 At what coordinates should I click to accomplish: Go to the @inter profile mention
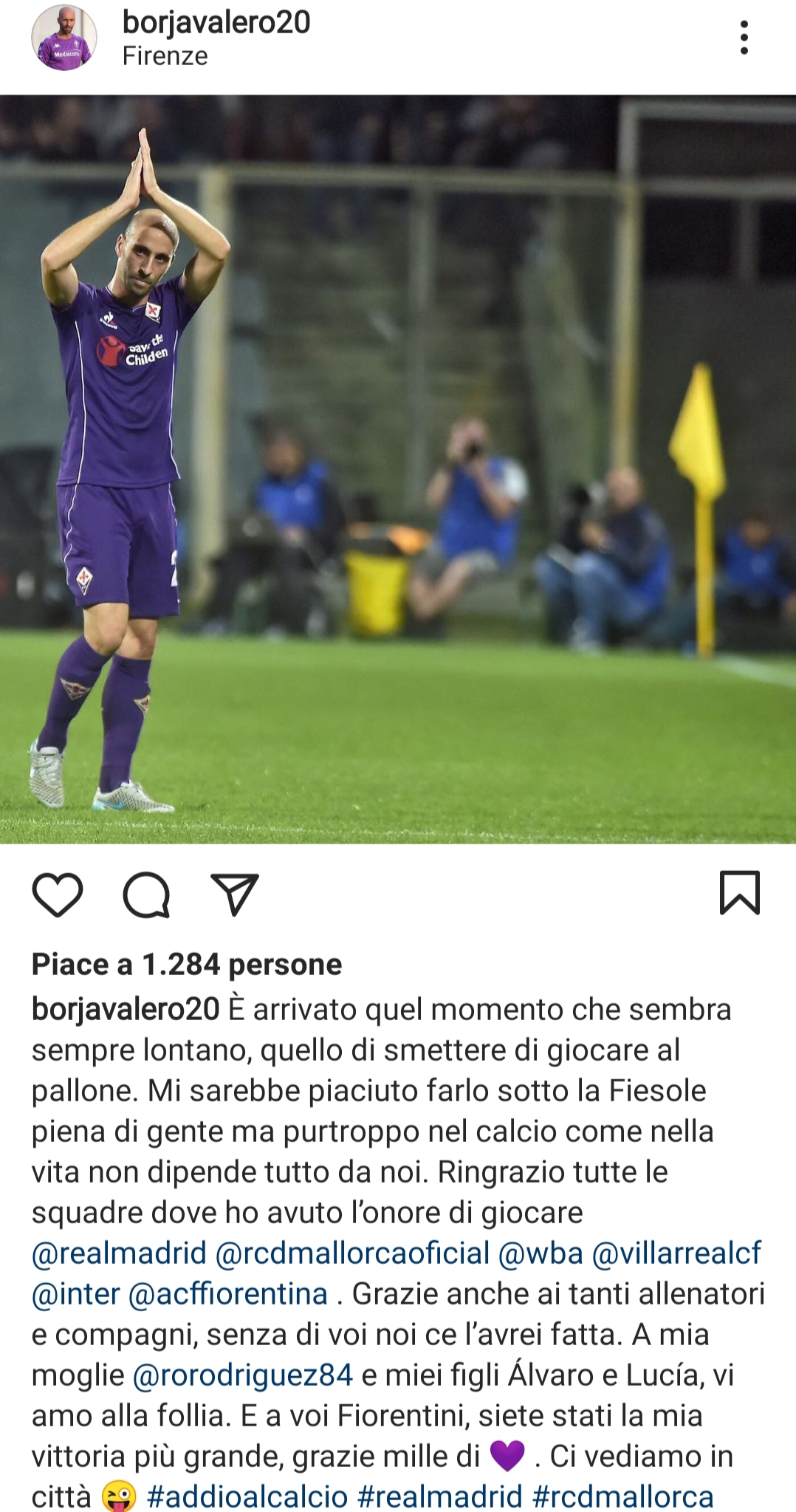(x=75, y=1294)
